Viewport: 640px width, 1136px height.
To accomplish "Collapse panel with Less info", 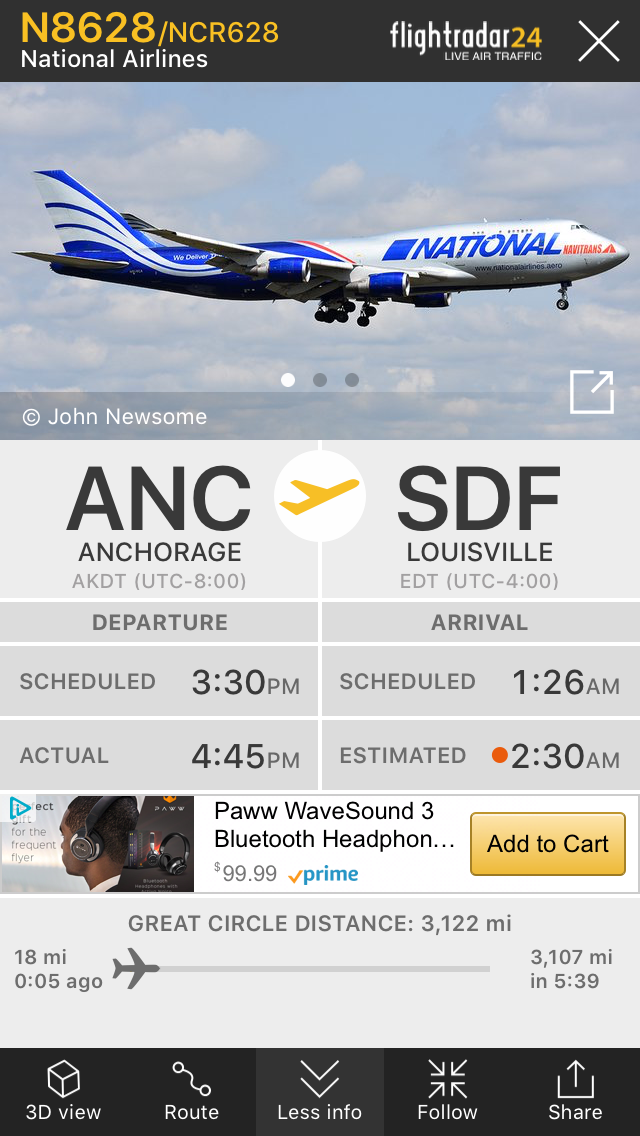I will coord(319,1091).
